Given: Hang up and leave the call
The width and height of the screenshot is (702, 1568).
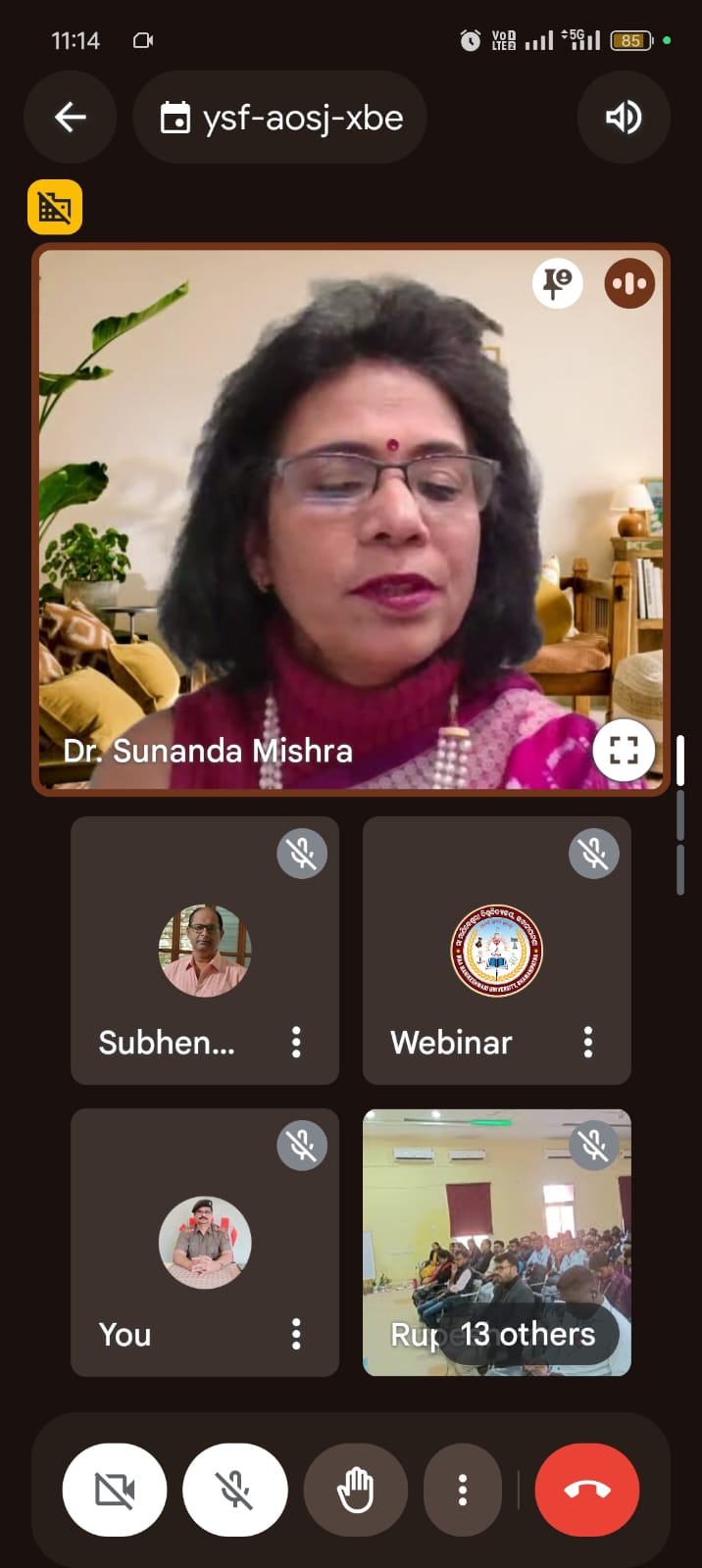Looking at the screenshot, I should 587,1491.
